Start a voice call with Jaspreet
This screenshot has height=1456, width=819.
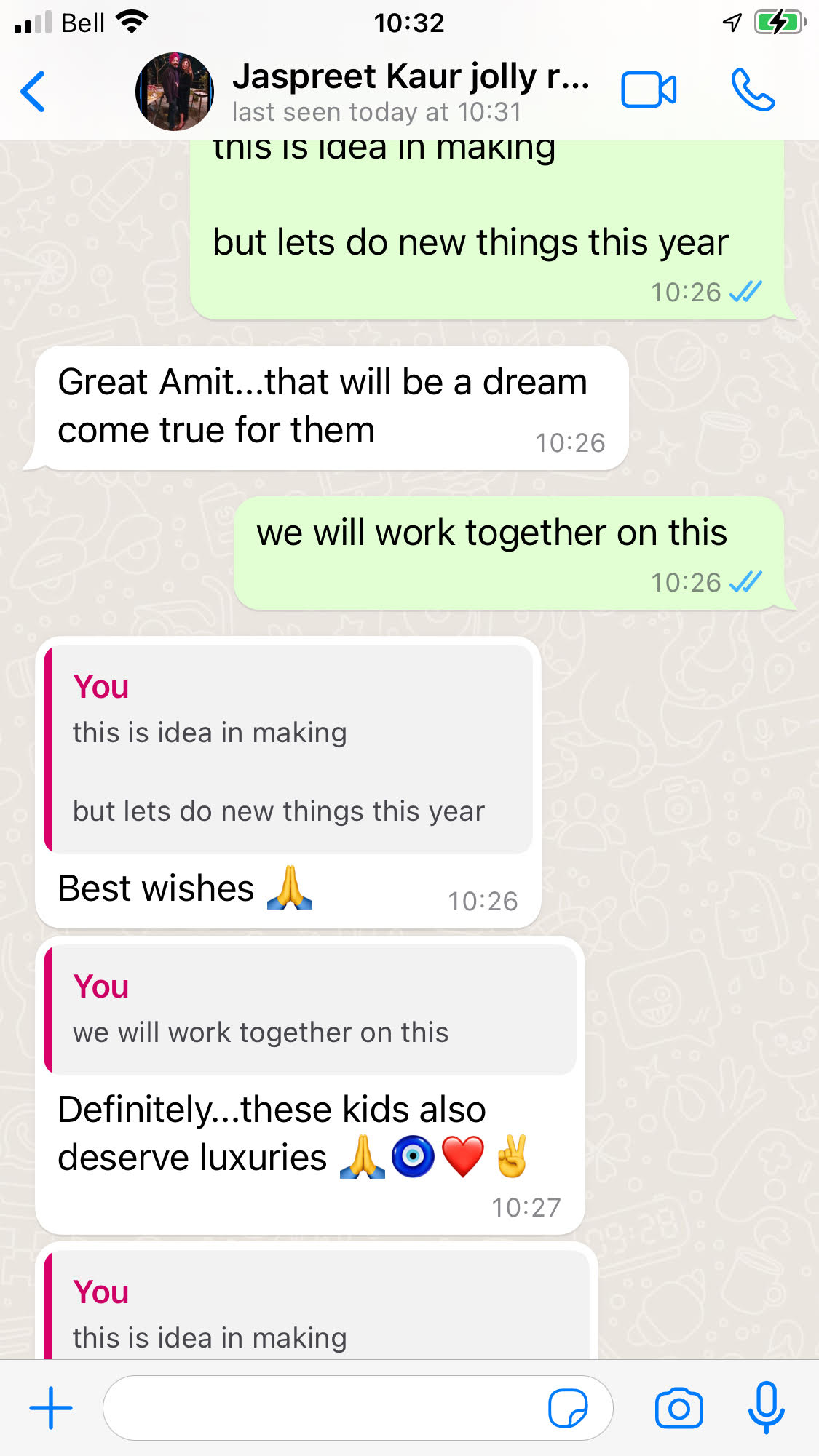tap(753, 90)
